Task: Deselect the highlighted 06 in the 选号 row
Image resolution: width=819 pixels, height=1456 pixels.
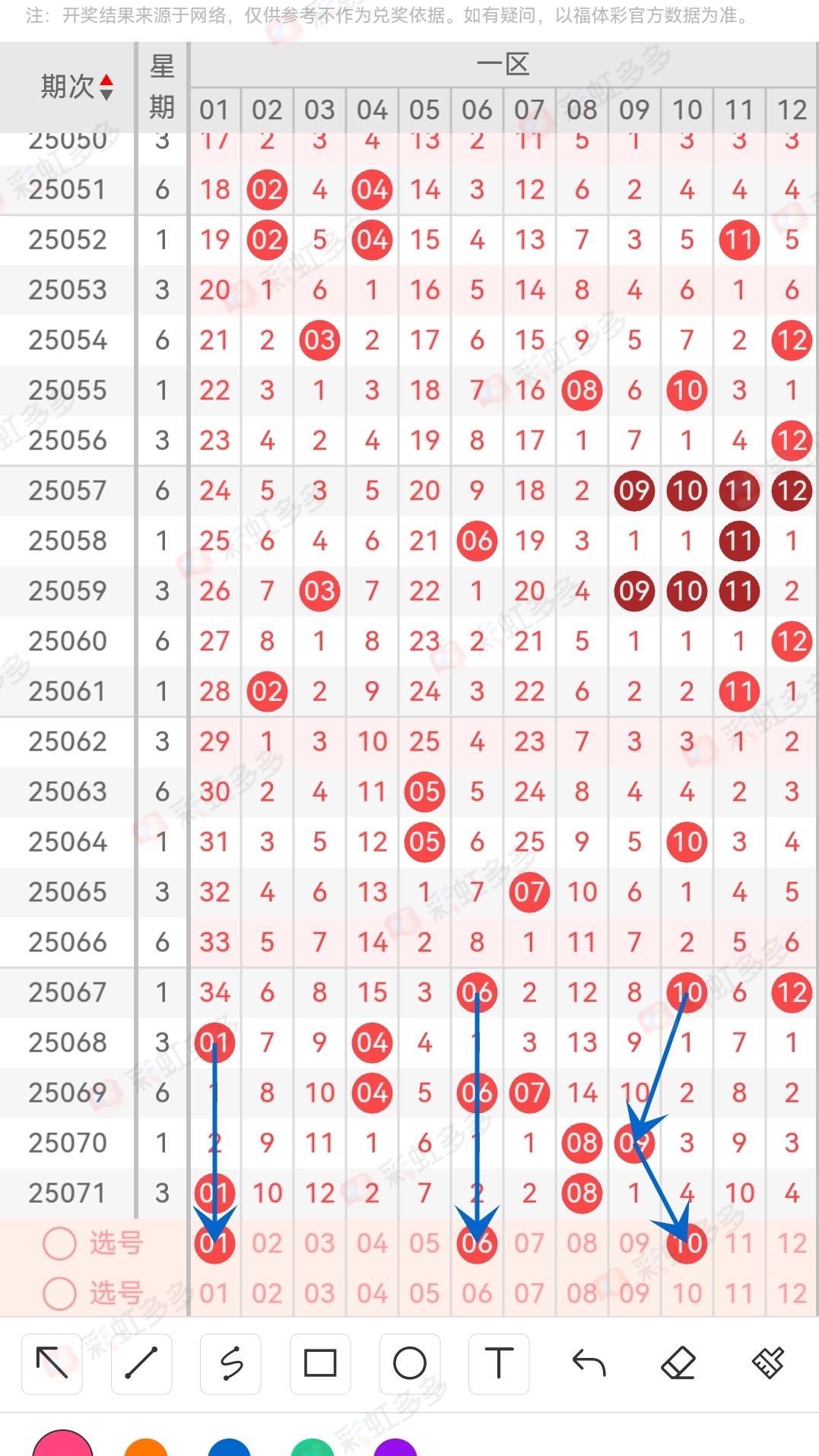Action: (x=477, y=1244)
